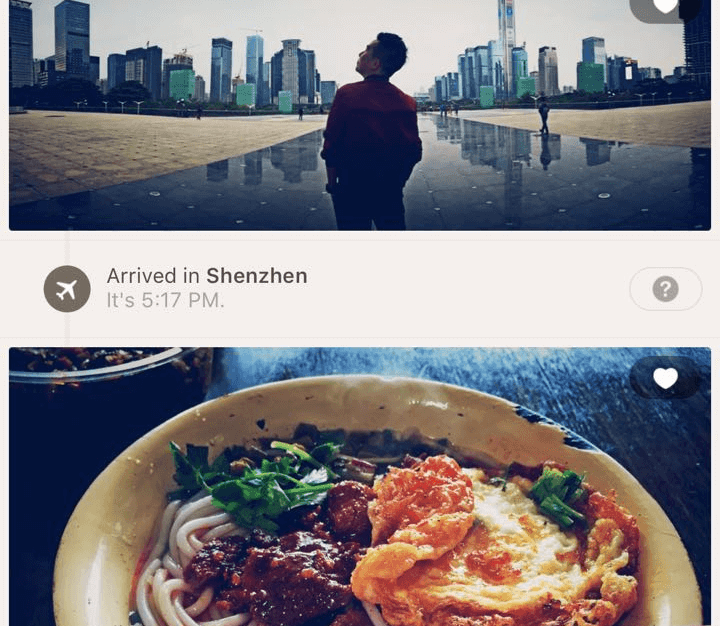Viewport: 720px width, 626px height.
Task: Open the Arrived in Shenzhen entry
Action: pos(207,287)
